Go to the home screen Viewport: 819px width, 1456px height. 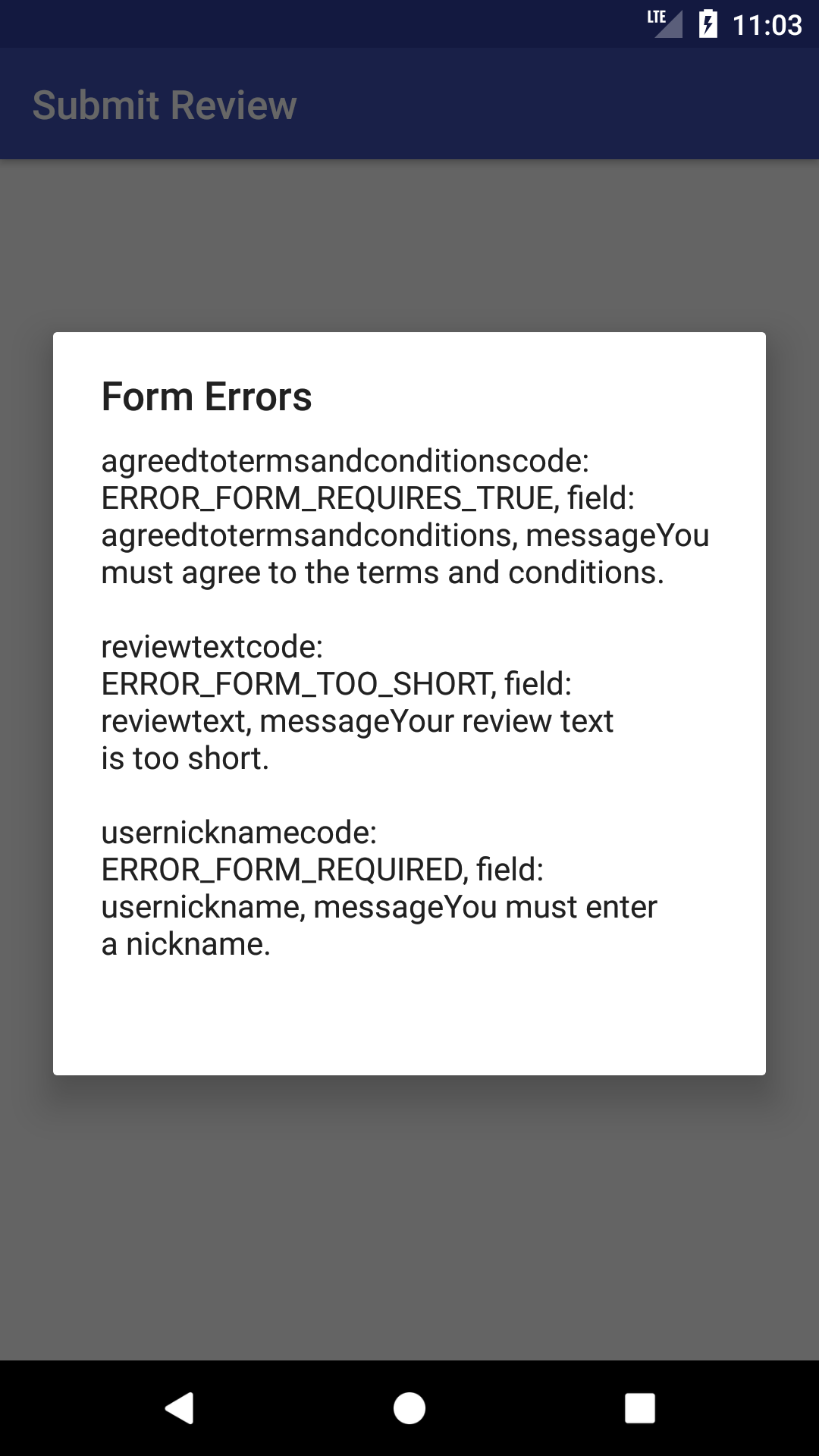pos(409,1408)
